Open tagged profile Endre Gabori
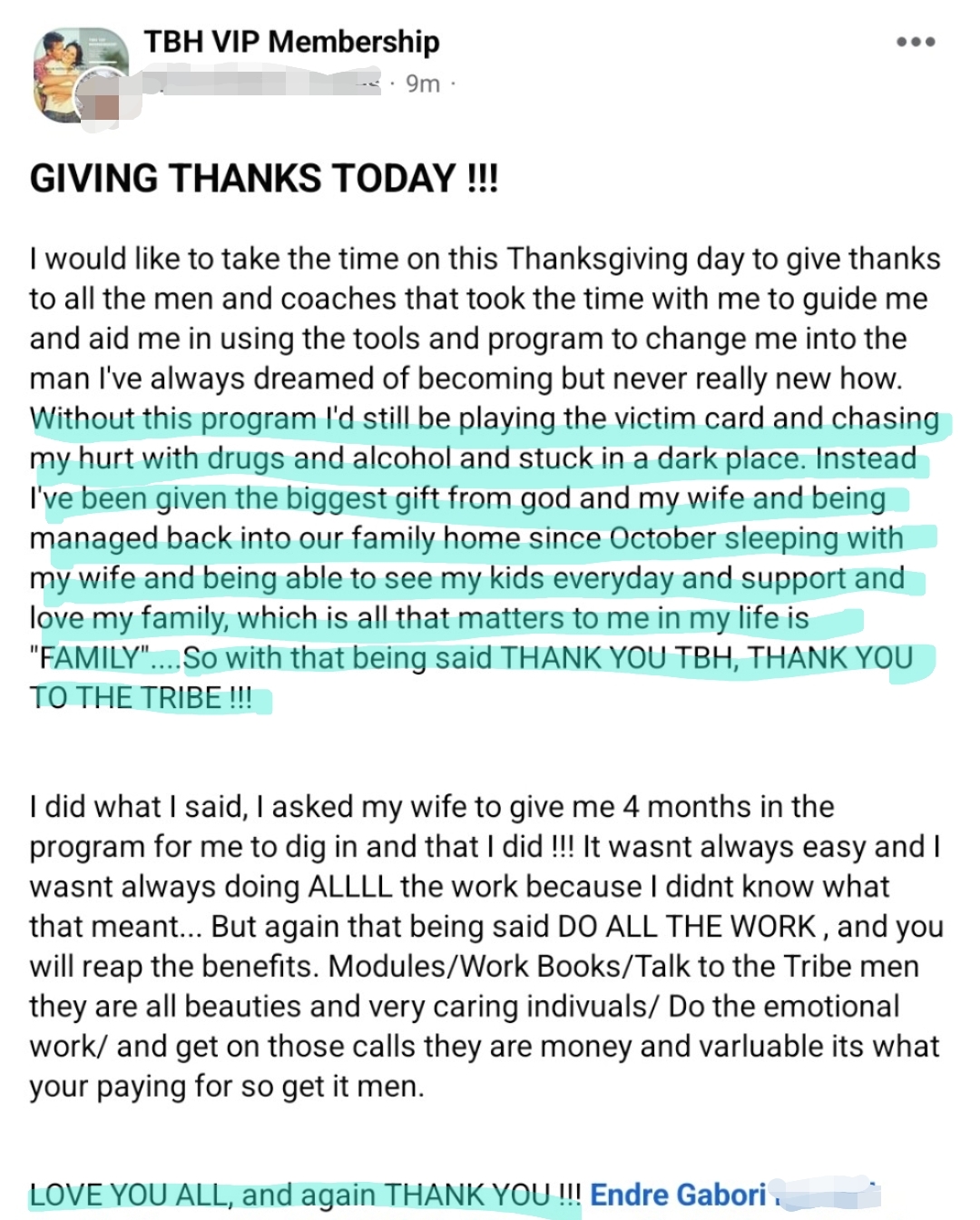 tap(678, 1194)
